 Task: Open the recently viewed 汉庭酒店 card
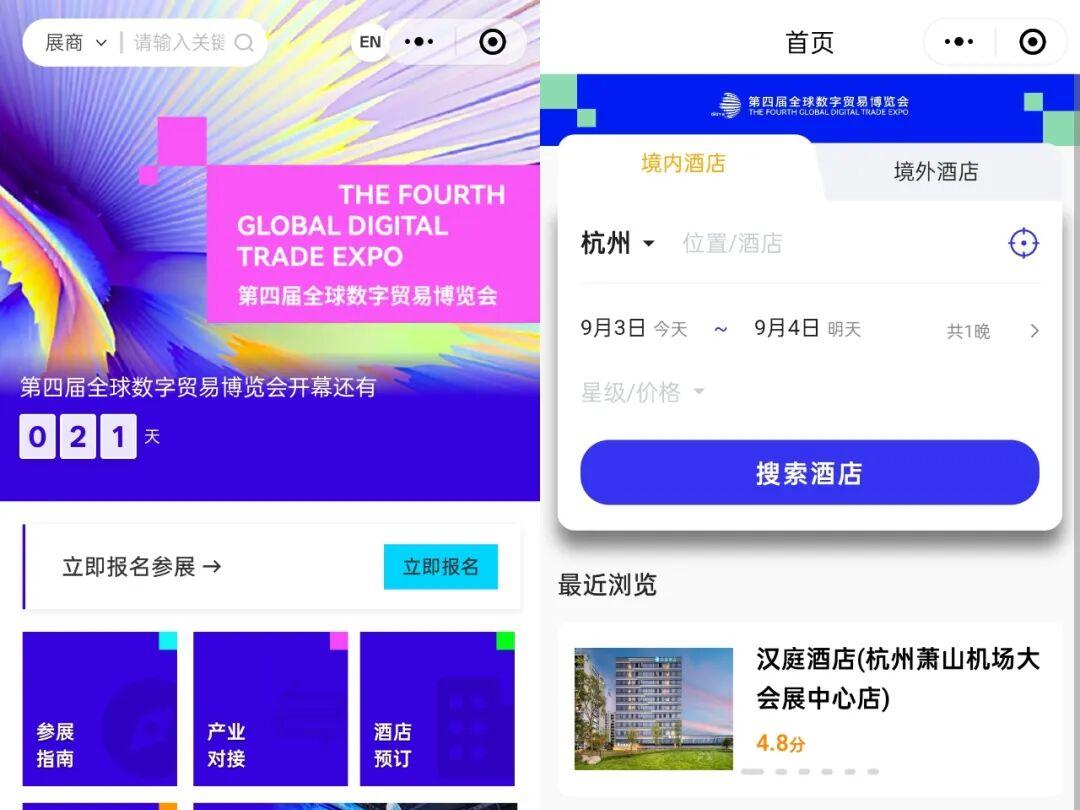[x=809, y=708]
